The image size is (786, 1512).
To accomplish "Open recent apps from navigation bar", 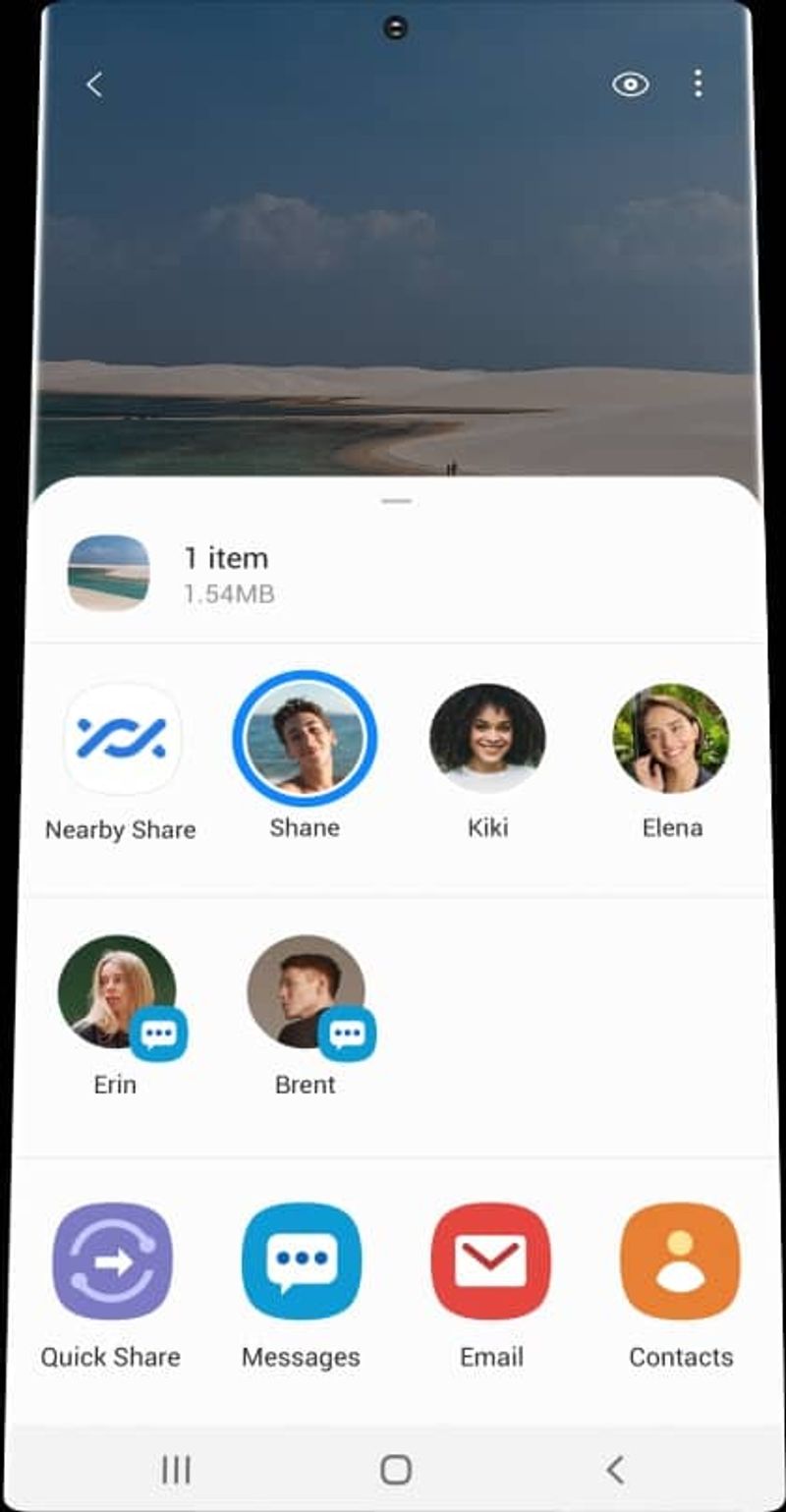I will (176, 1470).
